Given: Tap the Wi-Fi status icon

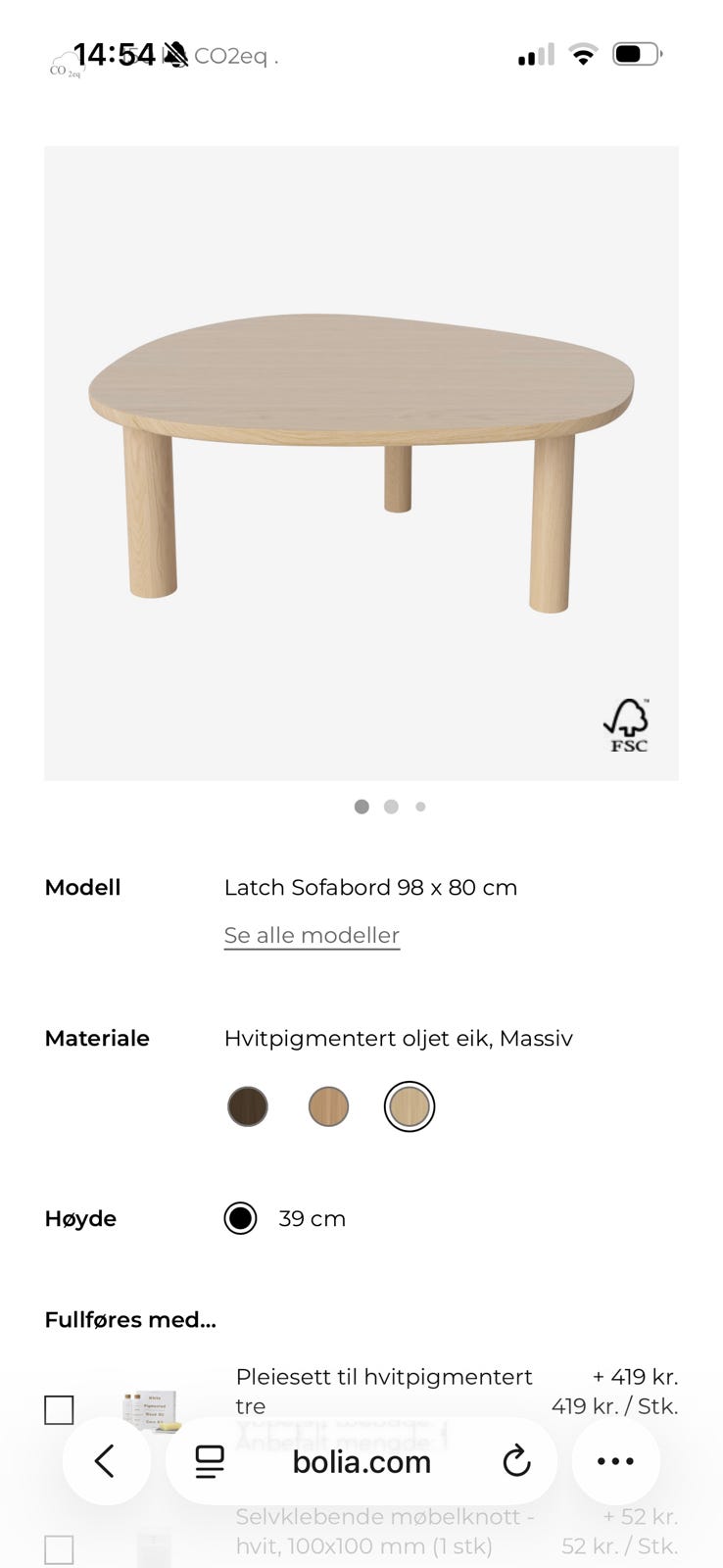Looking at the screenshot, I should (583, 55).
